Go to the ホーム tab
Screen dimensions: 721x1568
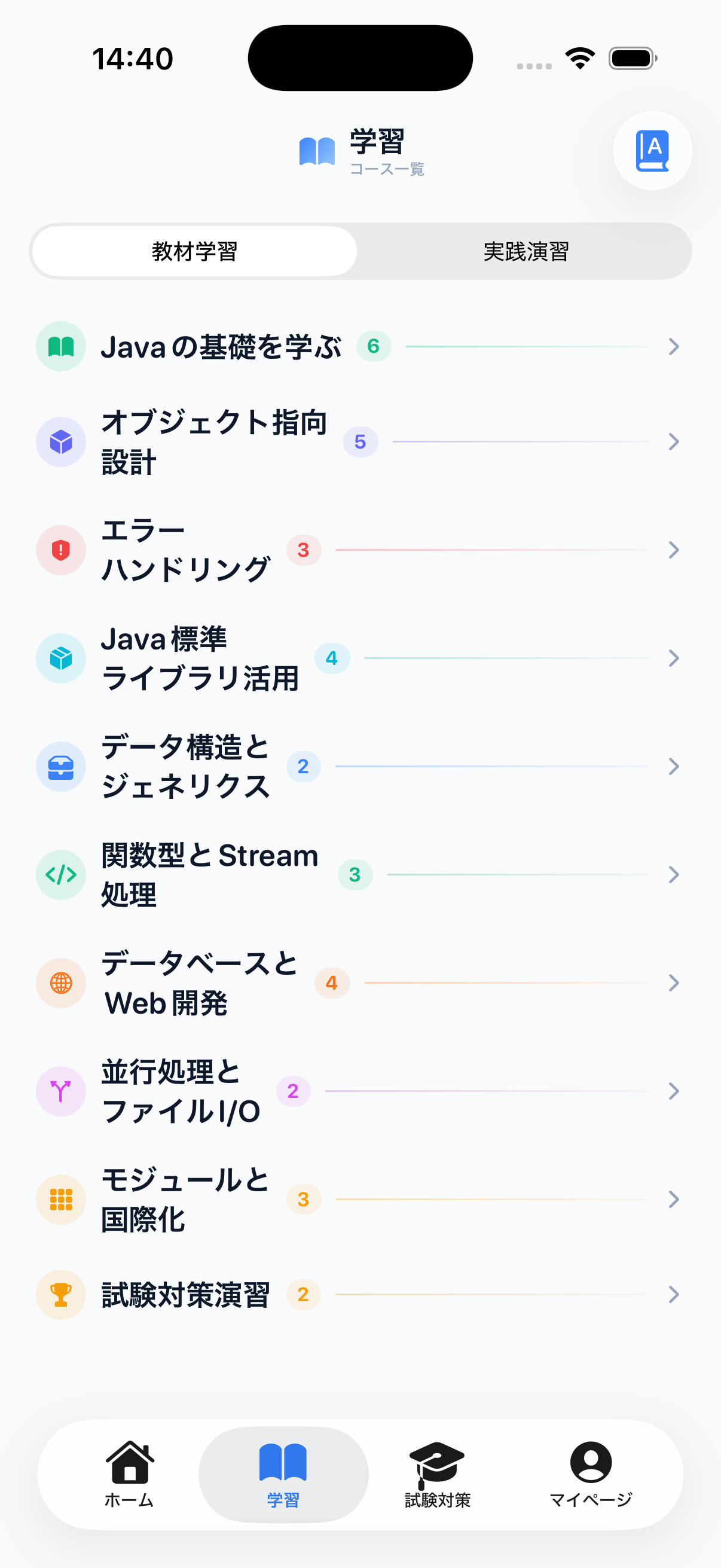tap(129, 1474)
